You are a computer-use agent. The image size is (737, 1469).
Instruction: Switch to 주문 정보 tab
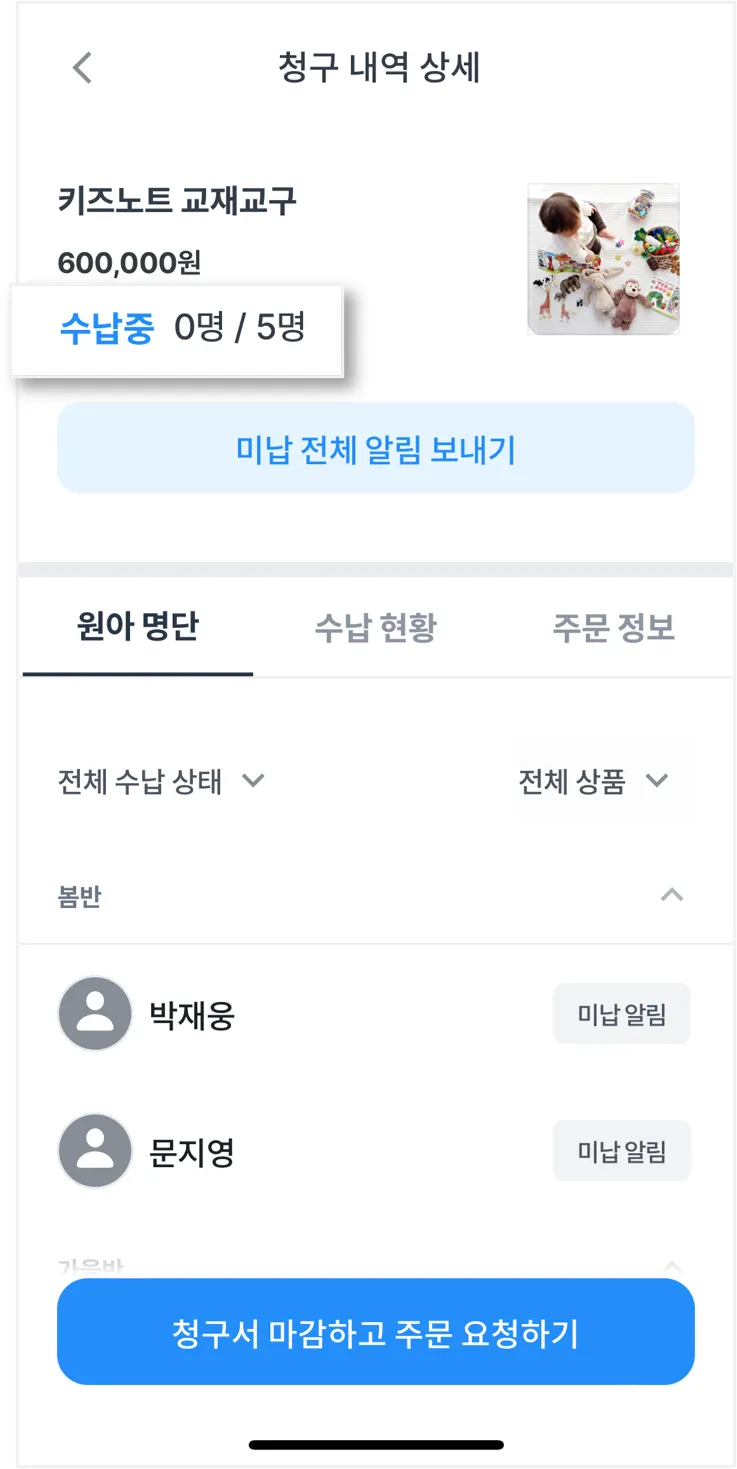tap(613, 628)
